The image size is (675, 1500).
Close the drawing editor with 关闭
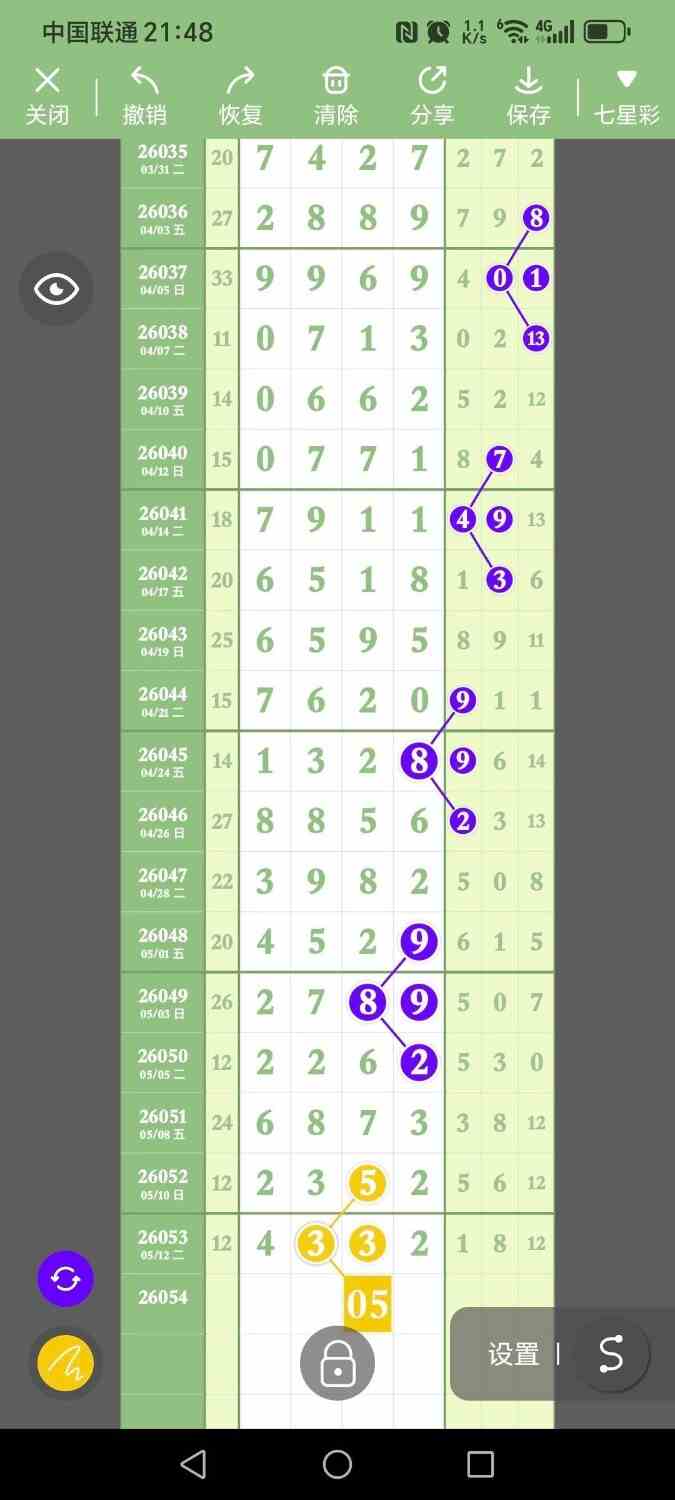click(x=47, y=97)
